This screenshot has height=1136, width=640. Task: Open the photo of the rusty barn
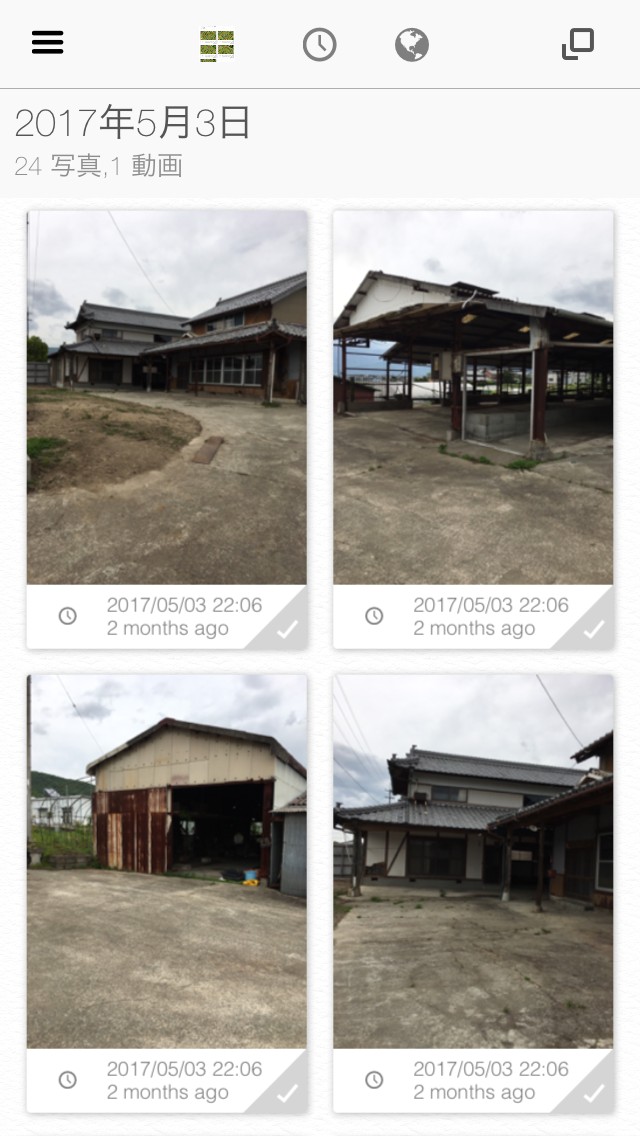click(x=167, y=861)
